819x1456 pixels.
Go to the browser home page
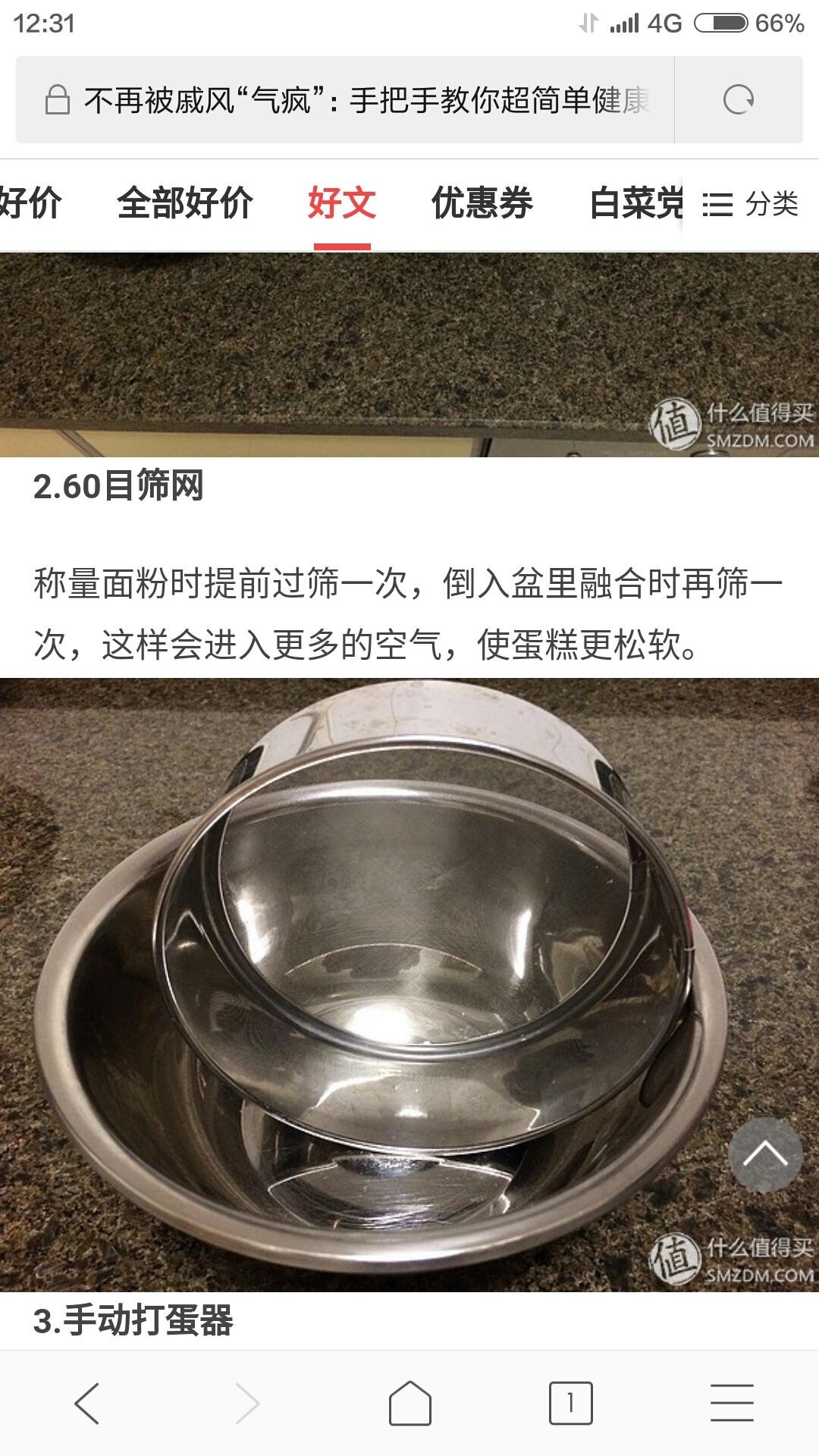(409, 1404)
